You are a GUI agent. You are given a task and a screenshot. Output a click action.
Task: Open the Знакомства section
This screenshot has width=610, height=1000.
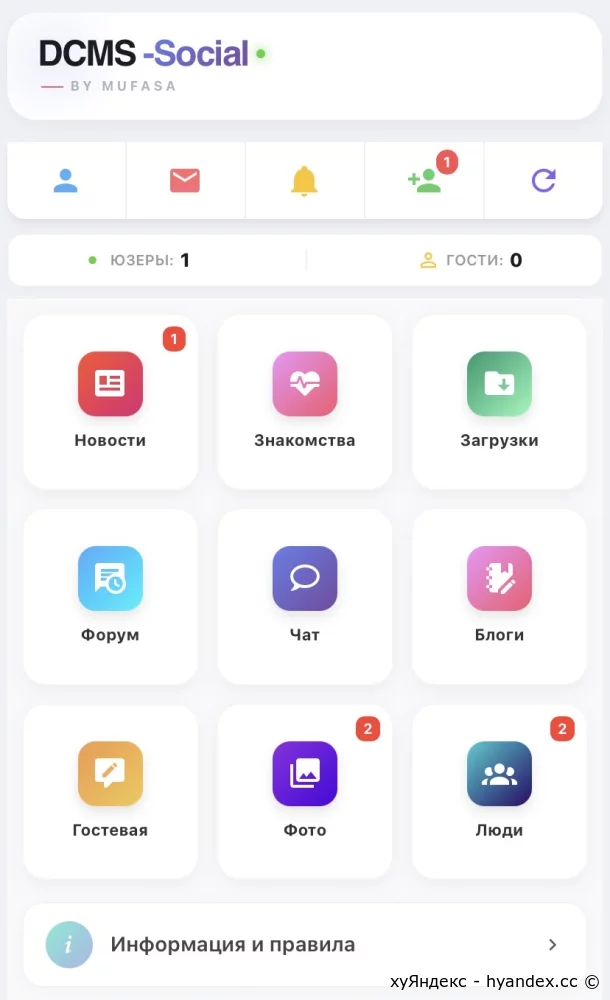click(x=304, y=401)
